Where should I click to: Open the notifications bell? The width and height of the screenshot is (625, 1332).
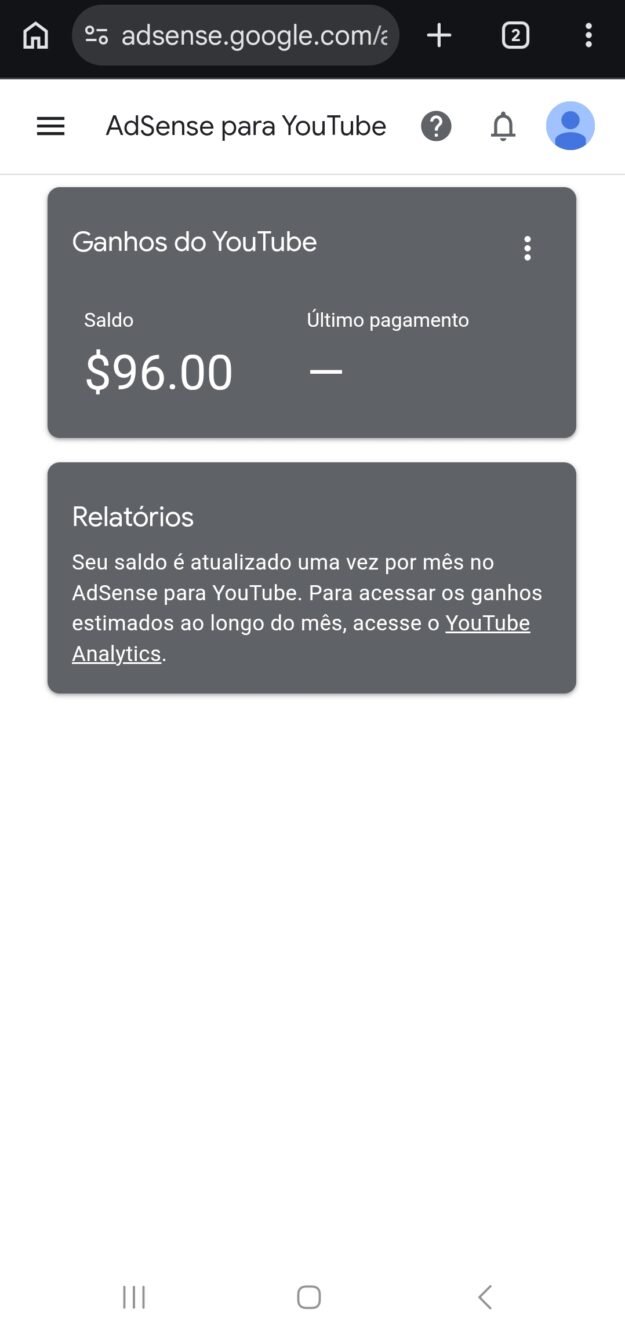(x=503, y=126)
